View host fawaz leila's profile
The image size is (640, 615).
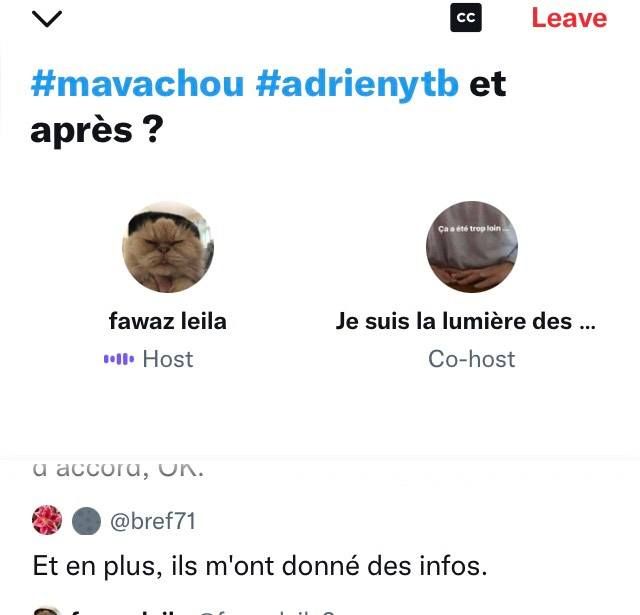(x=168, y=247)
